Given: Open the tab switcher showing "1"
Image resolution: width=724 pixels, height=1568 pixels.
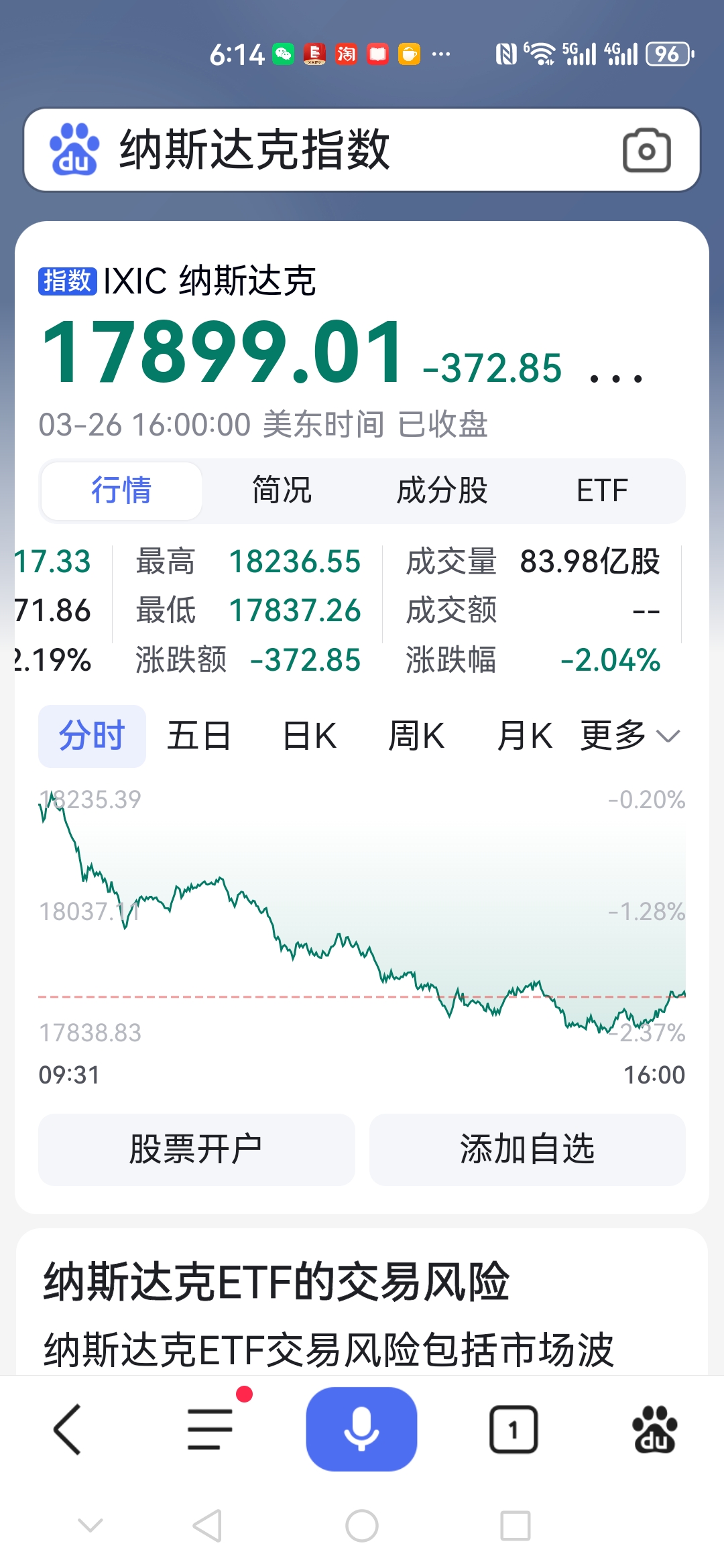Looking at the screenshot, I should point(512,1428).
